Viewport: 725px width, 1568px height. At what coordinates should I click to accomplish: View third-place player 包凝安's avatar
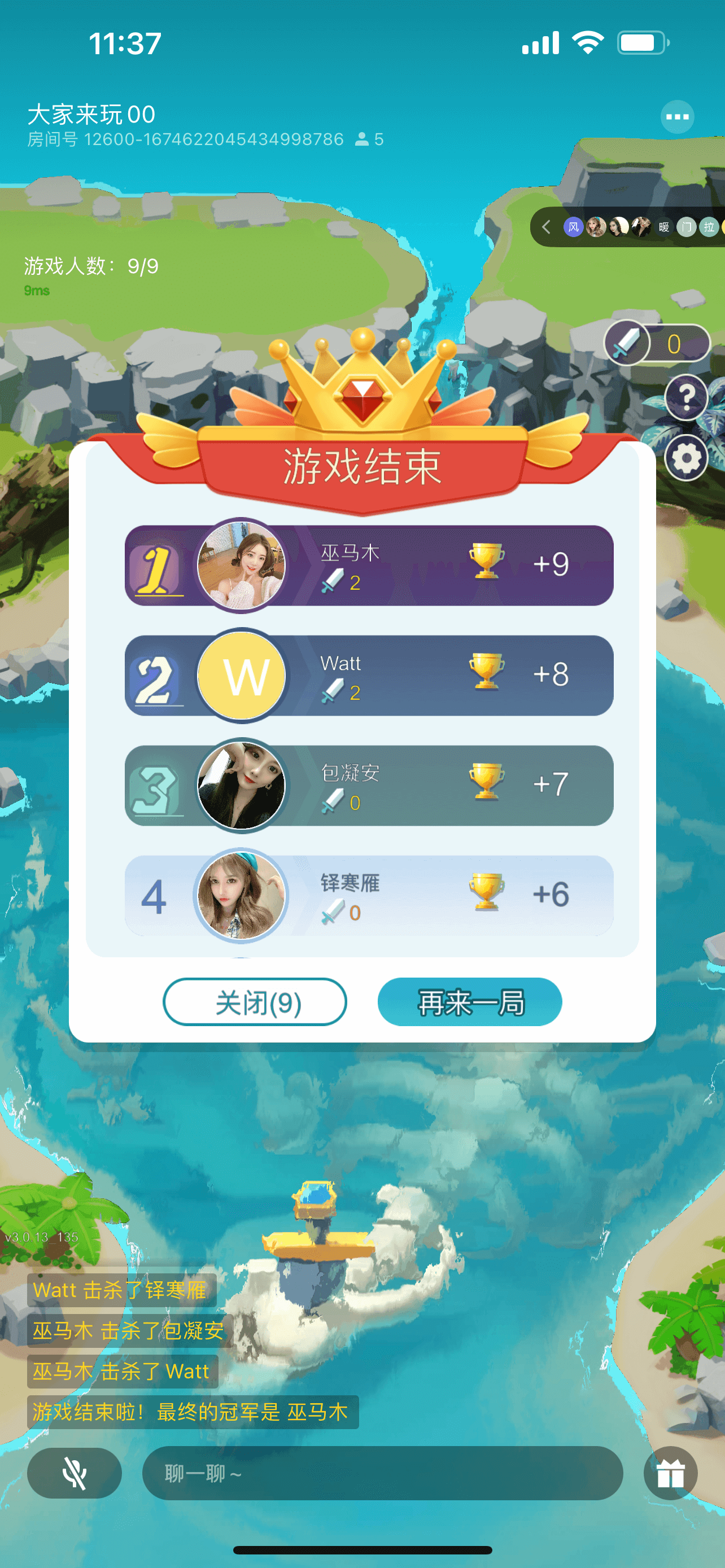242,785
